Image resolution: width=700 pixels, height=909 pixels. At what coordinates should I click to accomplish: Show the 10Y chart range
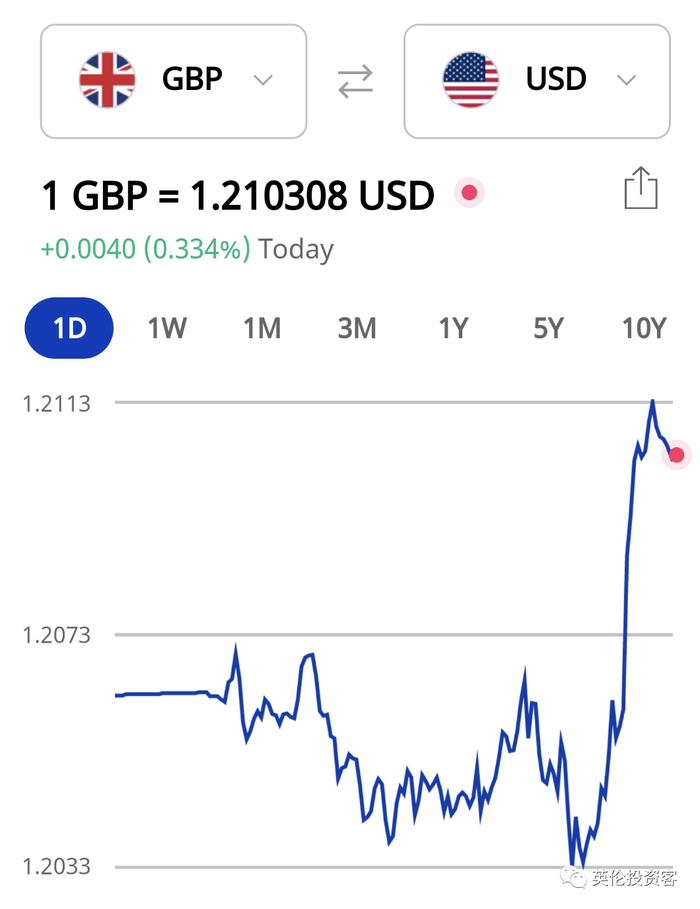643,328
